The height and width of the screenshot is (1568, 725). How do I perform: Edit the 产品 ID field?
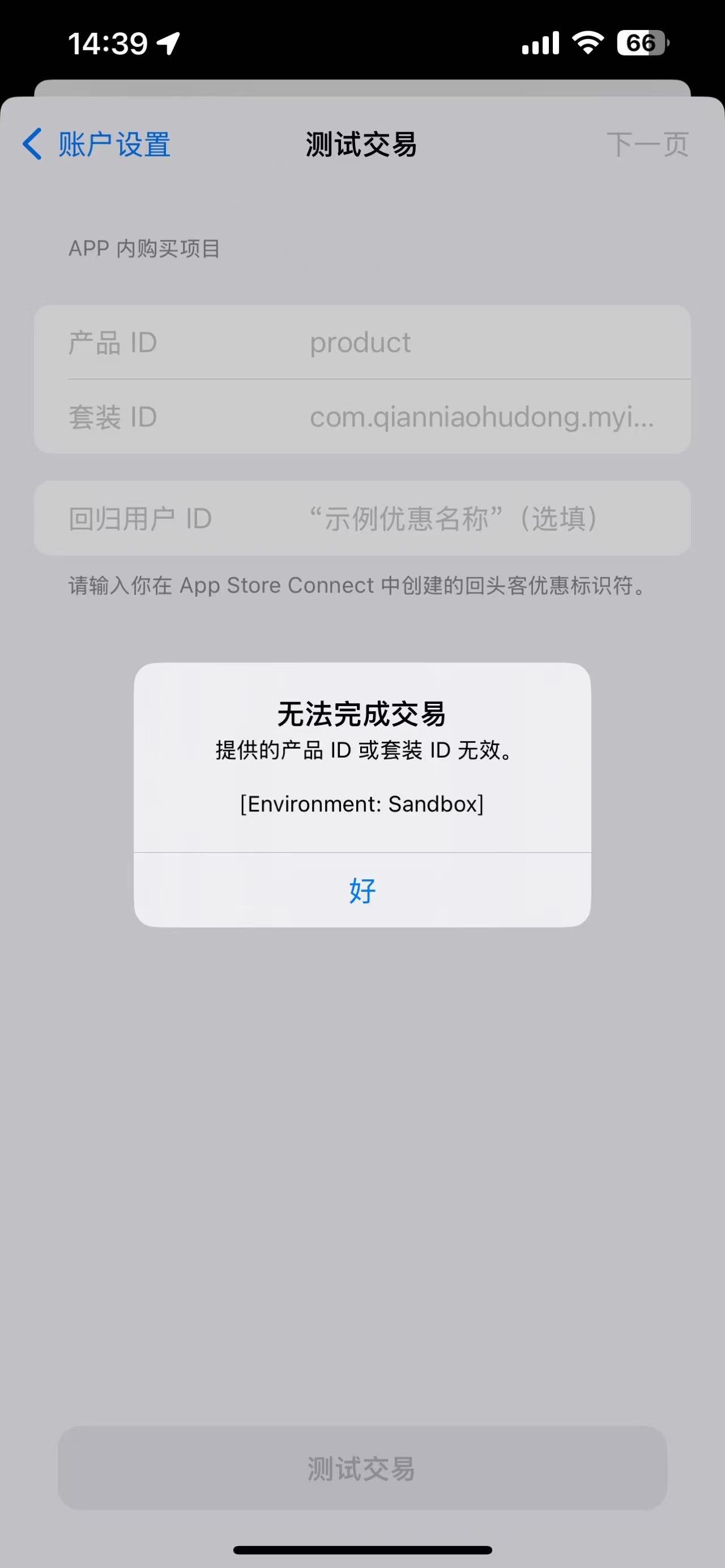pos(481,343)
